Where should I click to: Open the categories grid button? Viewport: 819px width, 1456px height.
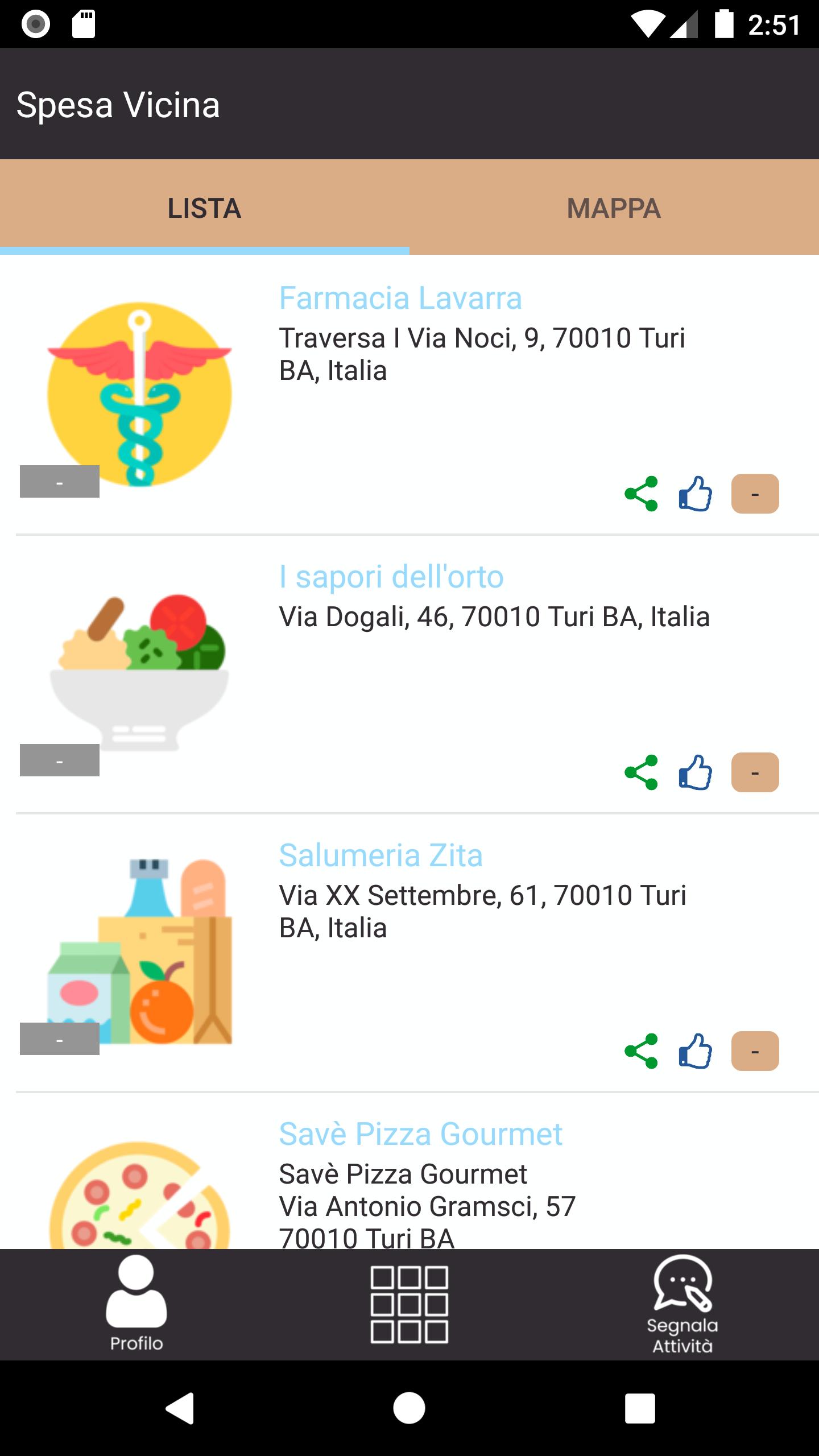point(409,1304)
